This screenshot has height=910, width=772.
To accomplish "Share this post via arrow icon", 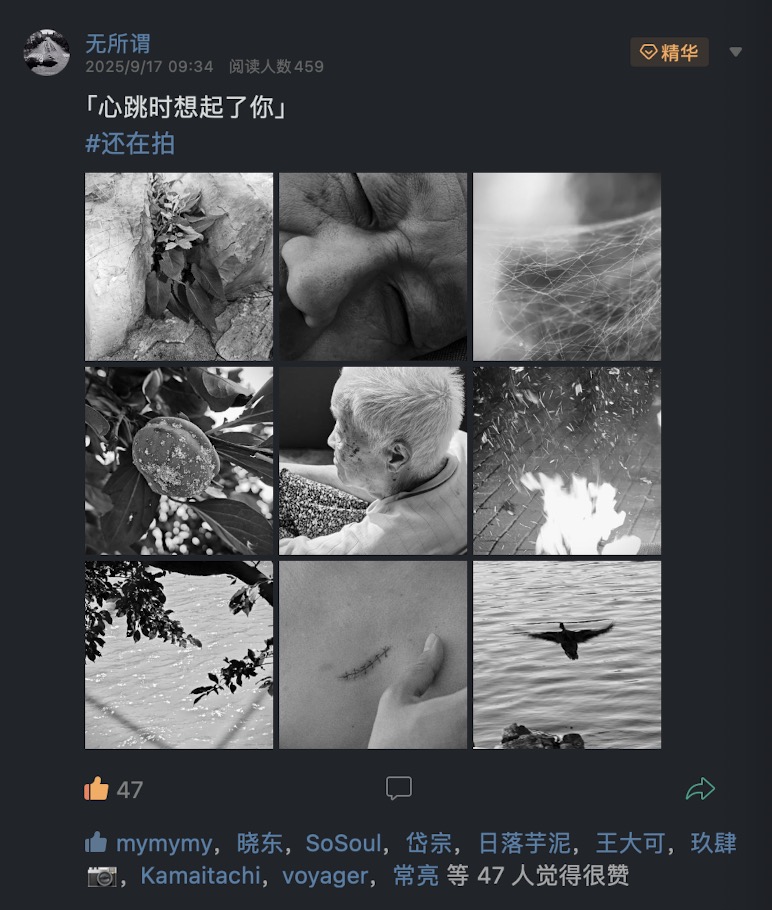I will pyautogui.click(x=700, y=789).
